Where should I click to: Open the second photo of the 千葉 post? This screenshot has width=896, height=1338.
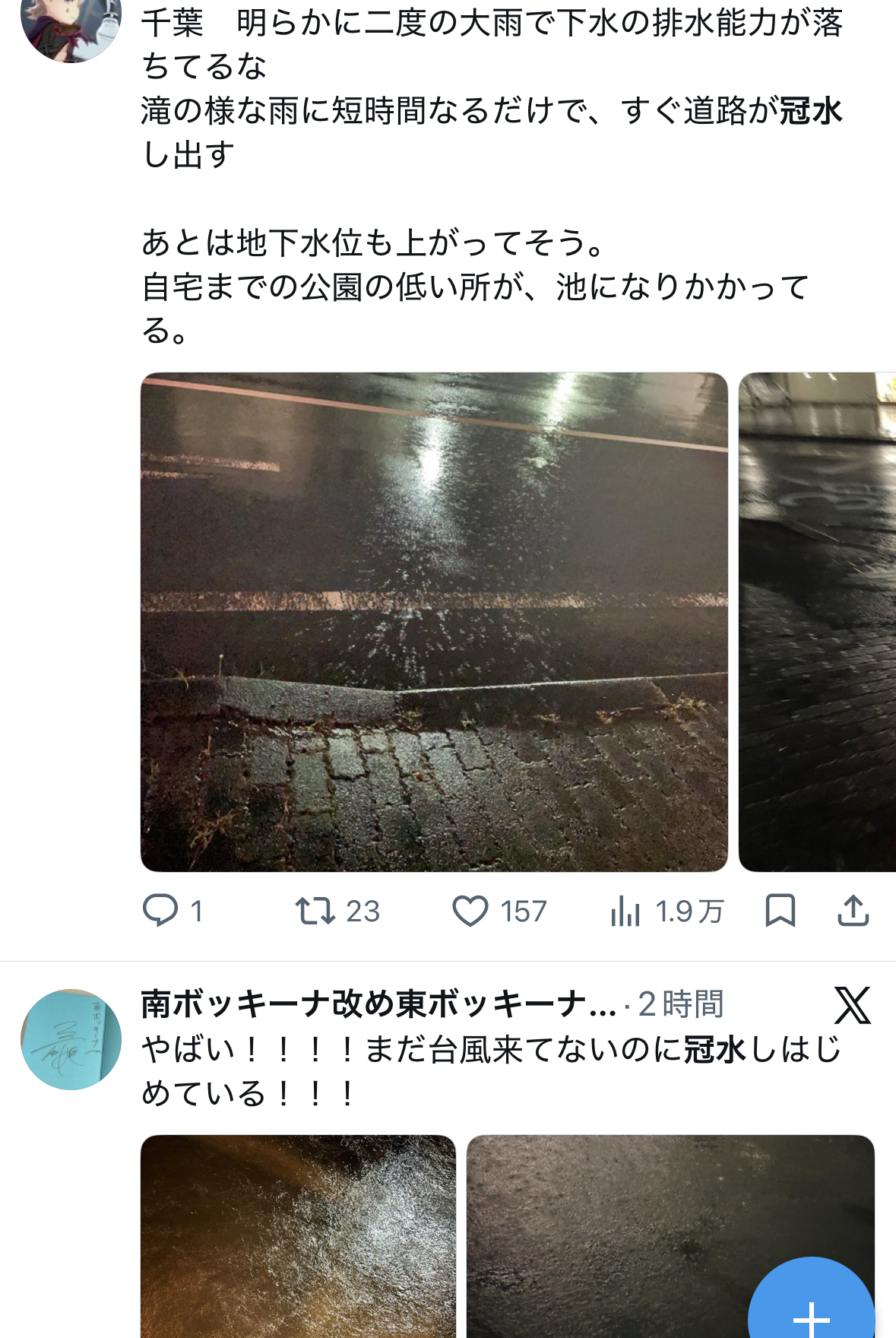coord(818,622)
